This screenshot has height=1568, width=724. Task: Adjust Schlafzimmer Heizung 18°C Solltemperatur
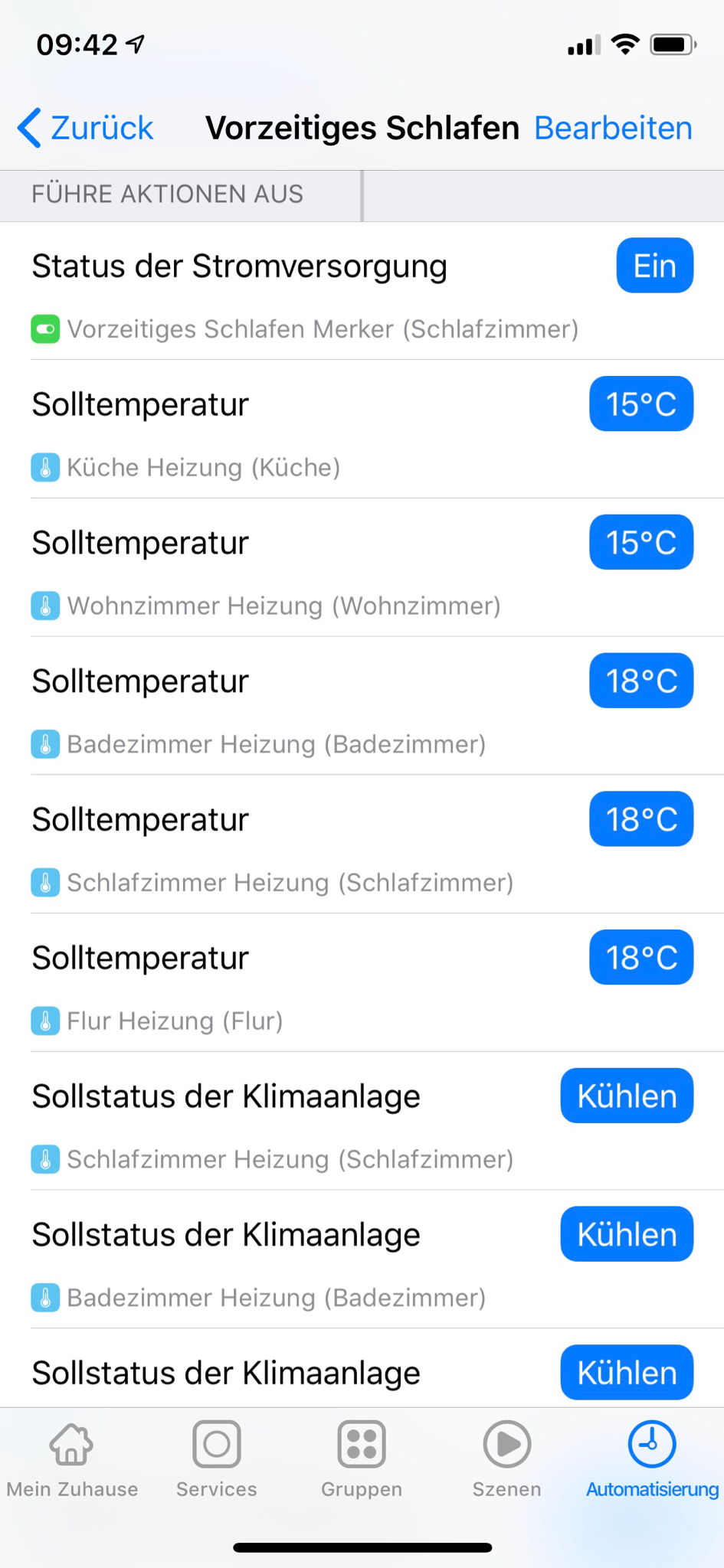coord(640,819)
